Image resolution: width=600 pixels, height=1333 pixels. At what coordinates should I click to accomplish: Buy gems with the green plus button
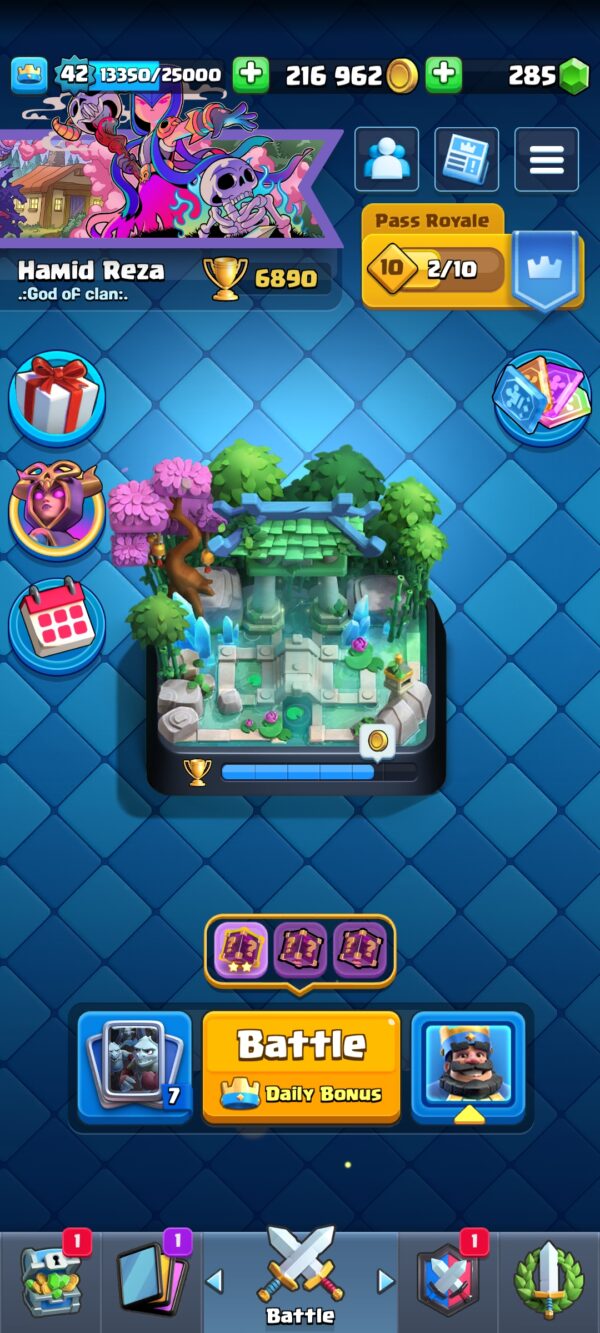(443, 74)
